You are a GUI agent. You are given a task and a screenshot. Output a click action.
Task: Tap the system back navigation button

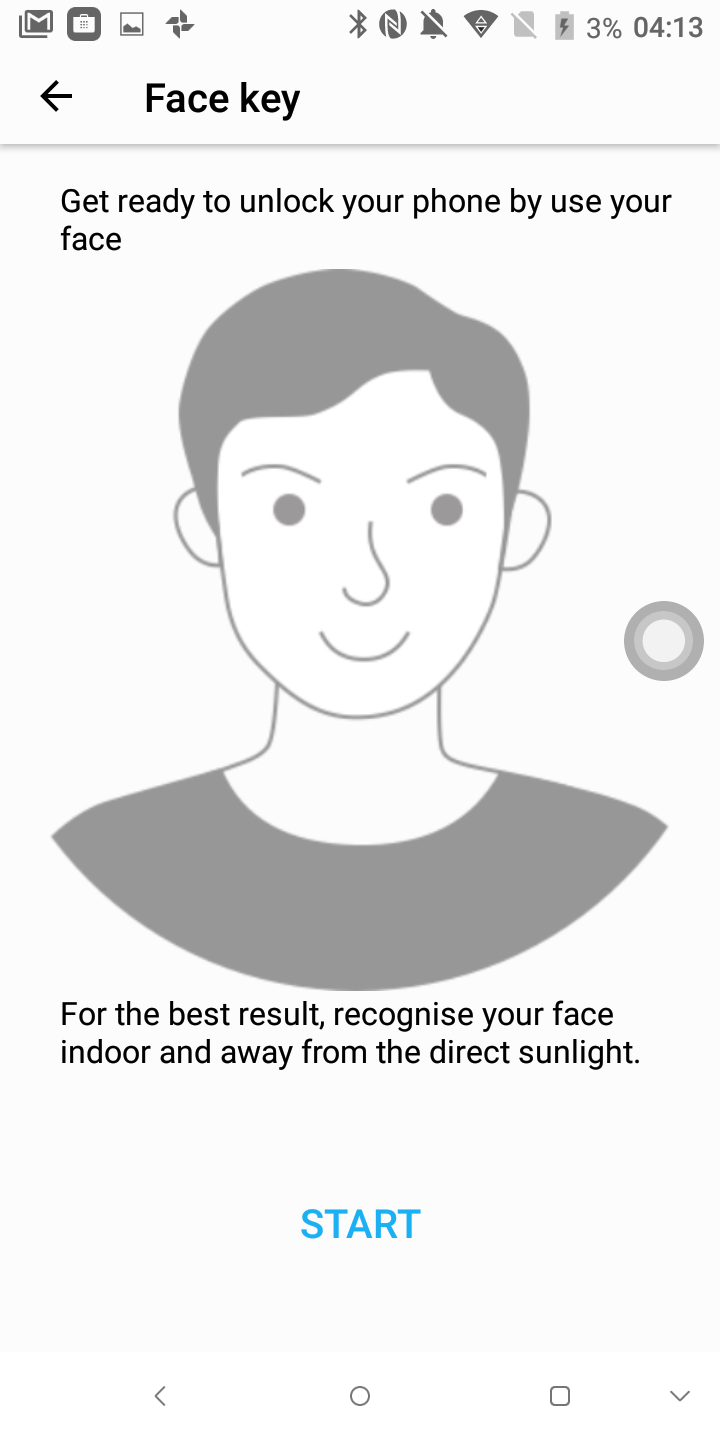(x=160, y=1396)
